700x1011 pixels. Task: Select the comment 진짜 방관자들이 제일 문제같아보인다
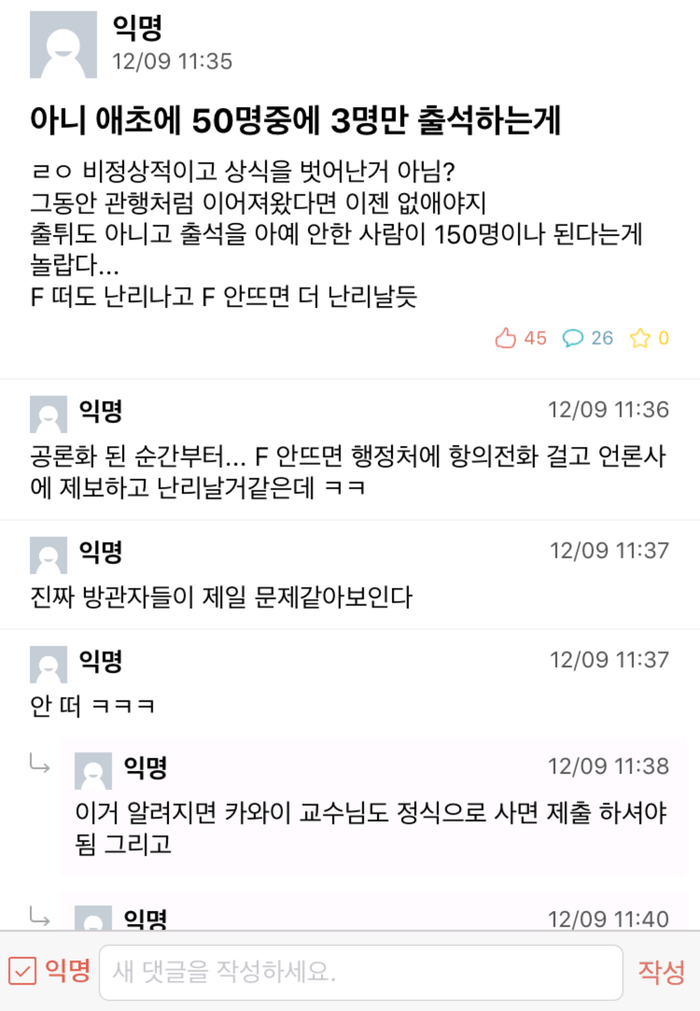350,574
